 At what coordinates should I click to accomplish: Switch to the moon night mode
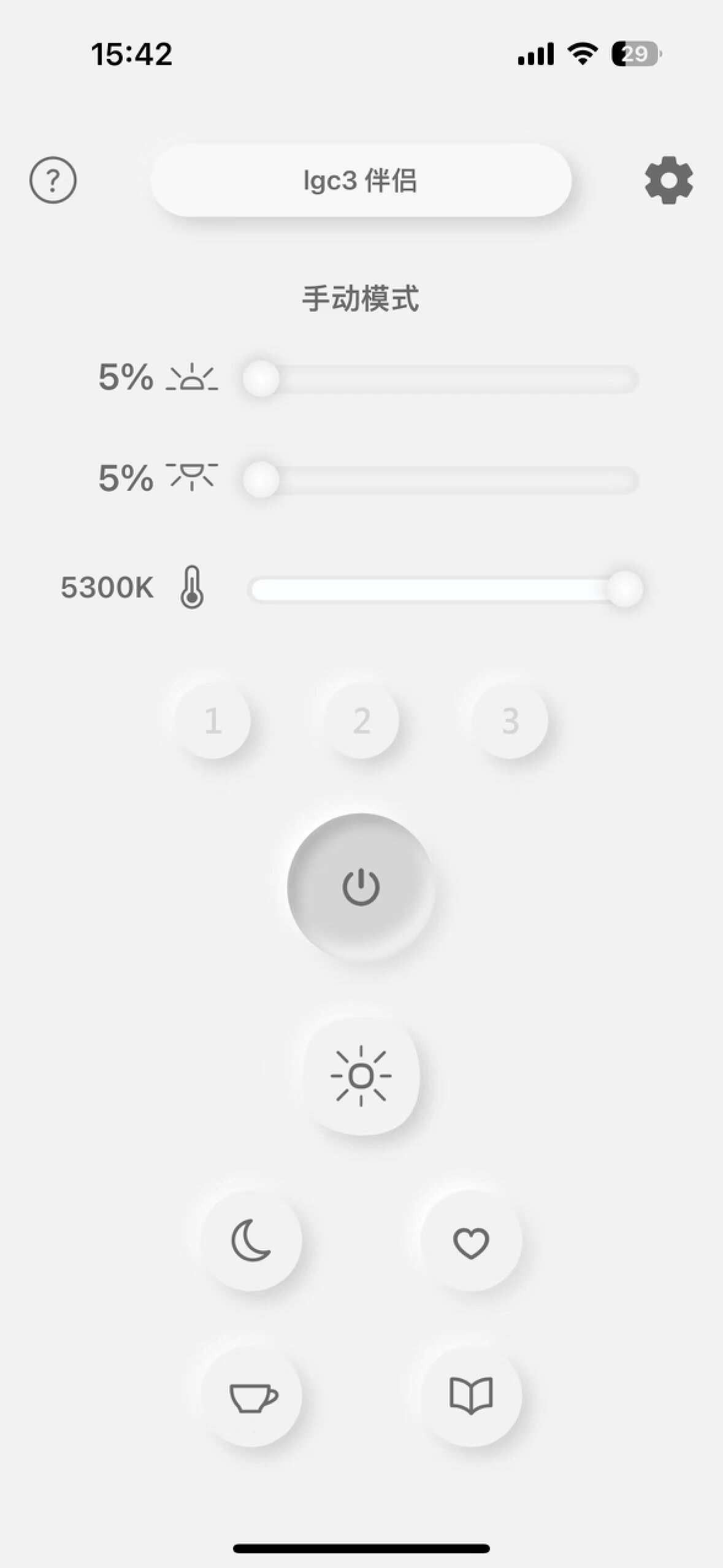(x=251, y=1240)
